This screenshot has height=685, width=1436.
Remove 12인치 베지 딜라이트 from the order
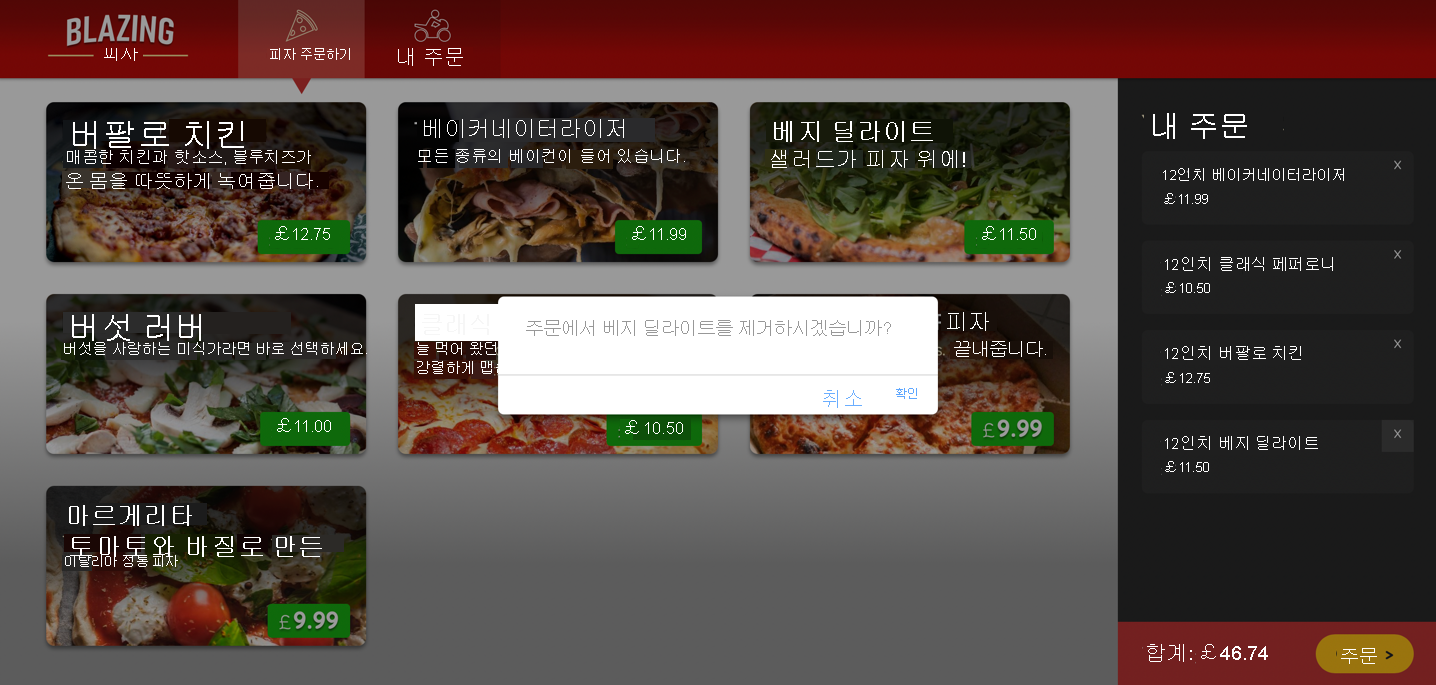(1397, 434)
